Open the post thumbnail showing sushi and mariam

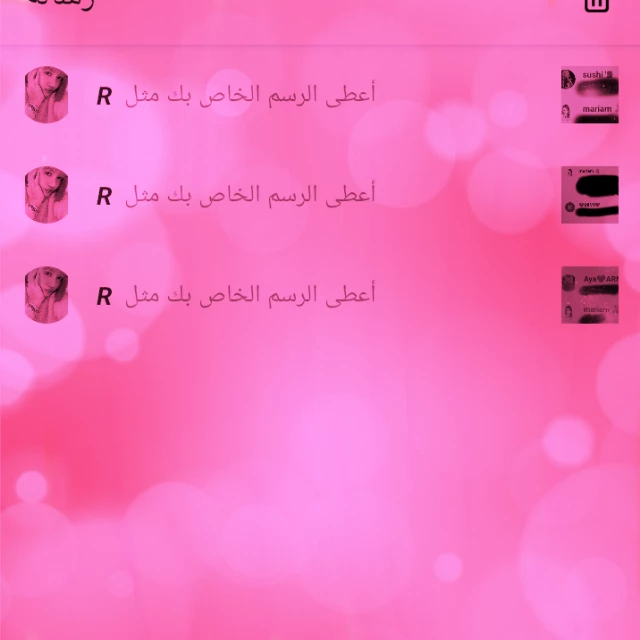[x=590, y=95]
